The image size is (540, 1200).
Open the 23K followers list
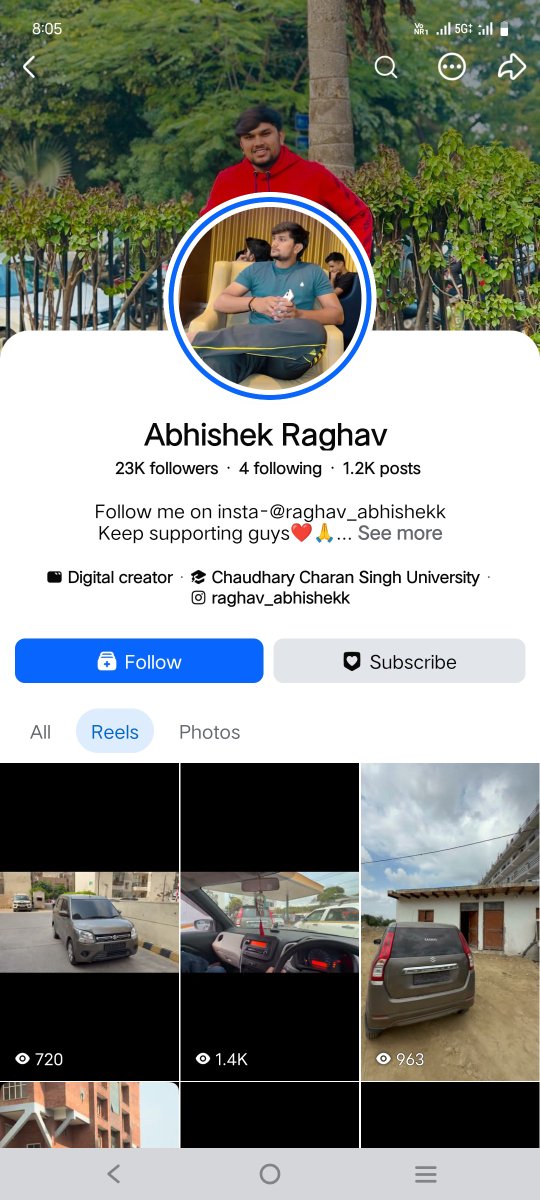(166, 468)
